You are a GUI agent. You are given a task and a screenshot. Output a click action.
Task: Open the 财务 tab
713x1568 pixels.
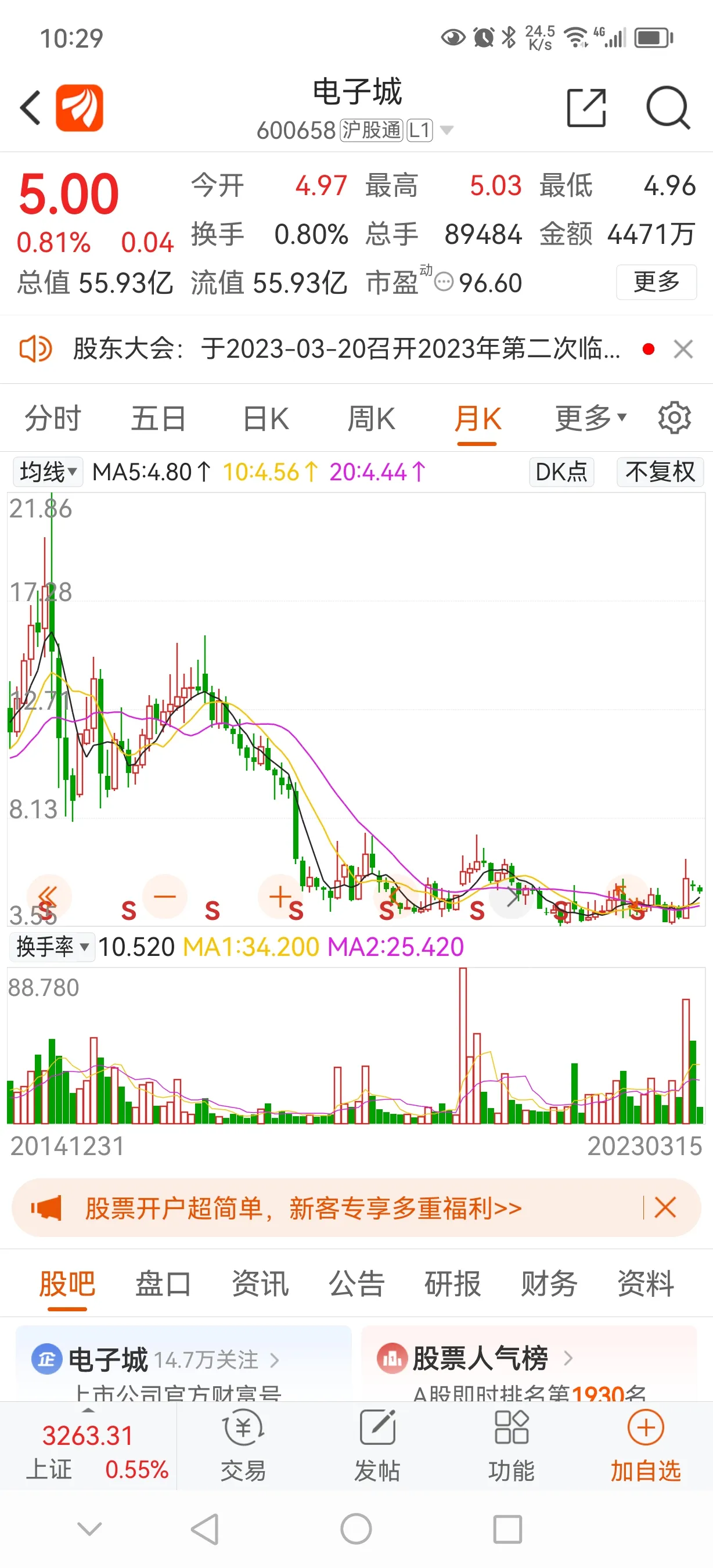pos(549,1283)
